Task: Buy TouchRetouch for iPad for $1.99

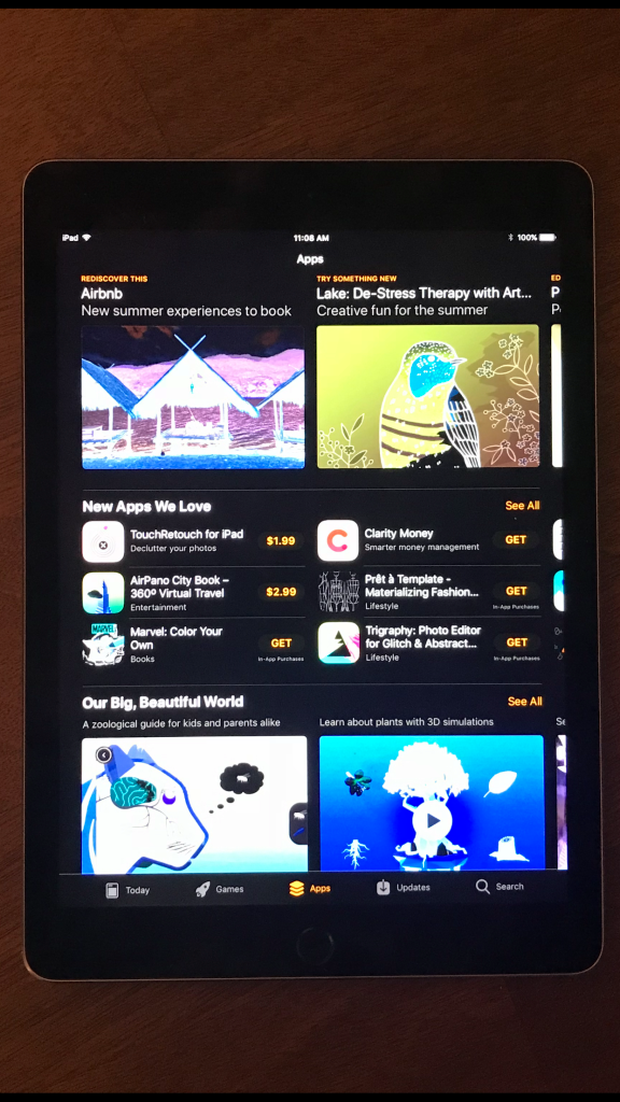Action: coord(281,541)
